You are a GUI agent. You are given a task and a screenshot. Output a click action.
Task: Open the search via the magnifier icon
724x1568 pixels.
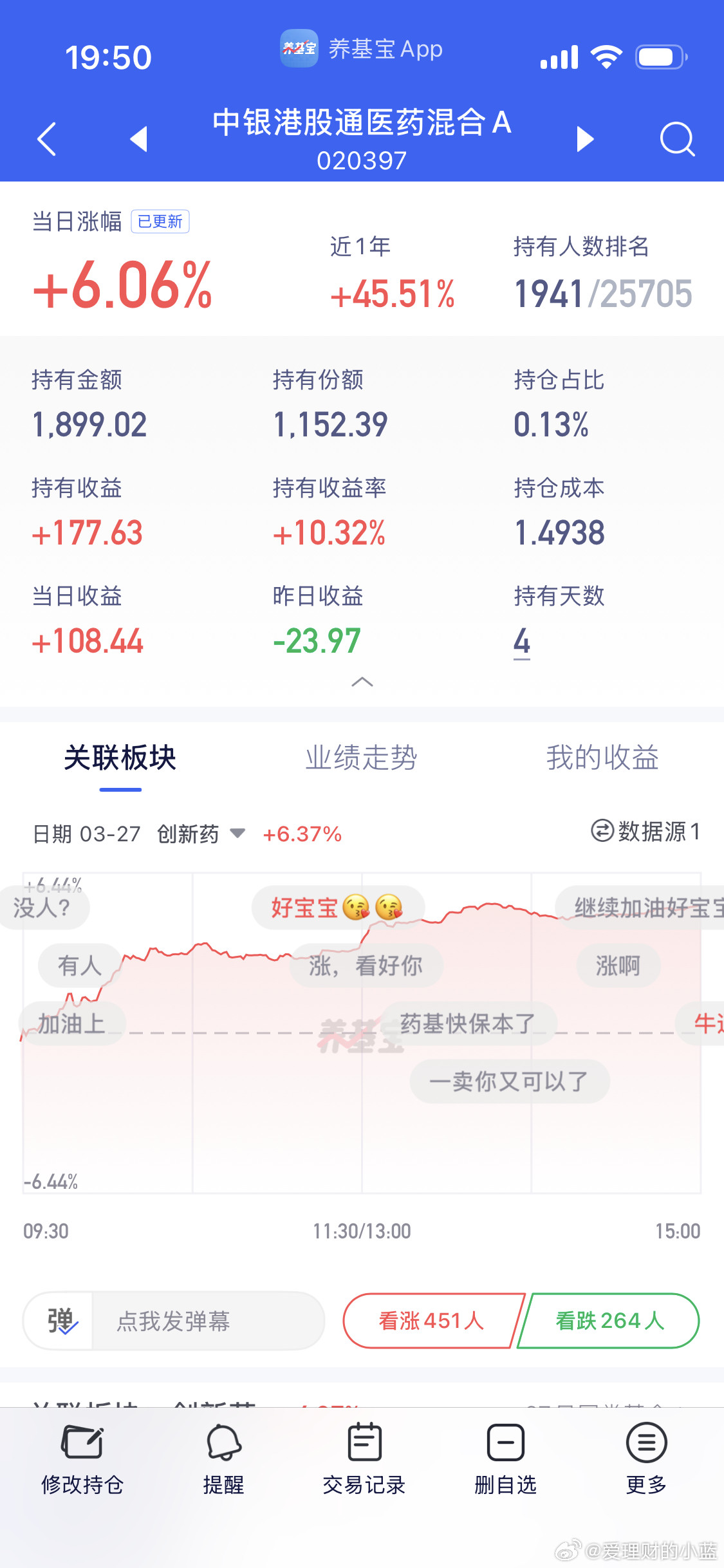pyautogui.click(x=677, y=139)
